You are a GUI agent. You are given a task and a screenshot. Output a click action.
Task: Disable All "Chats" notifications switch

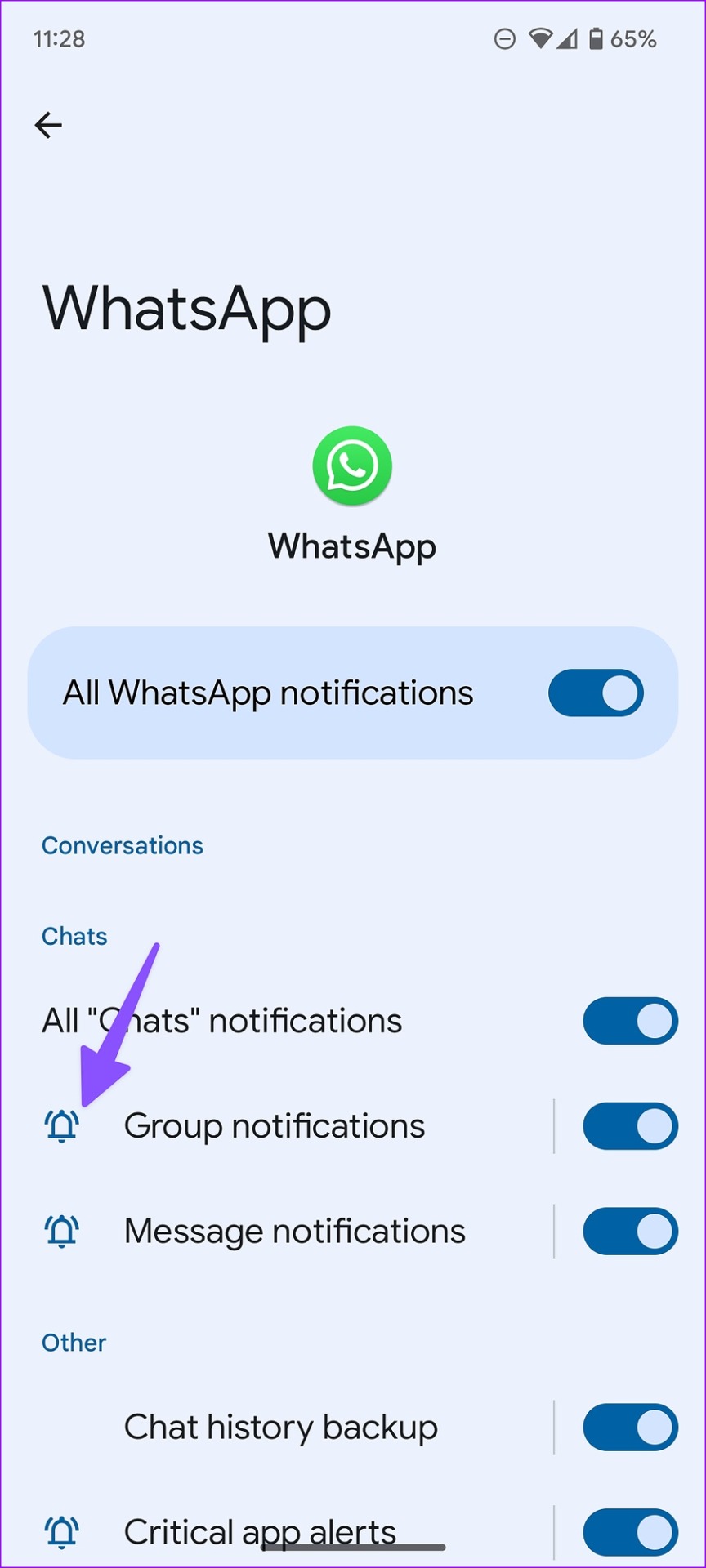[x=630, y=1021]
